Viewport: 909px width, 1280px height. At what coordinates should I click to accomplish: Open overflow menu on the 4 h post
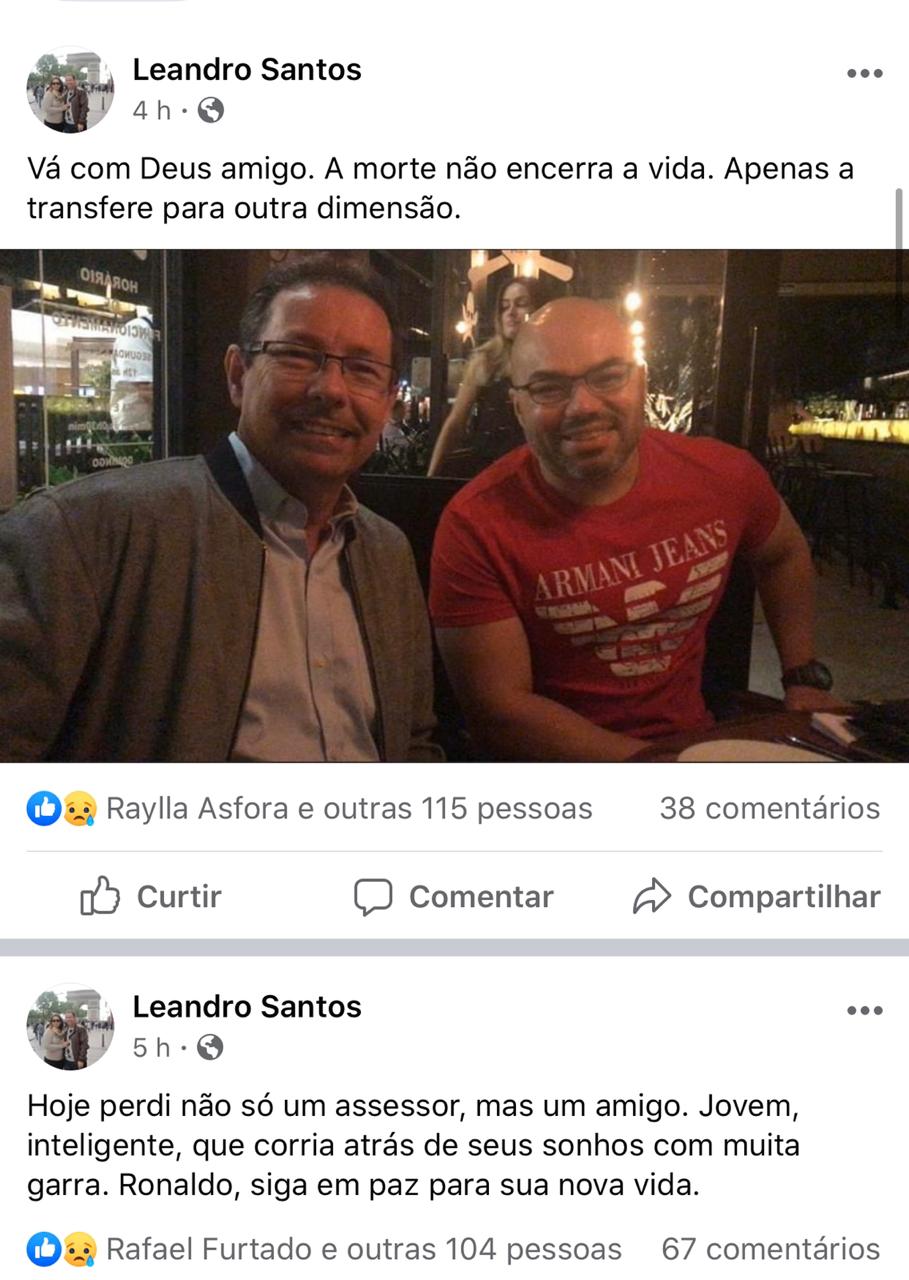click(864, 74)
